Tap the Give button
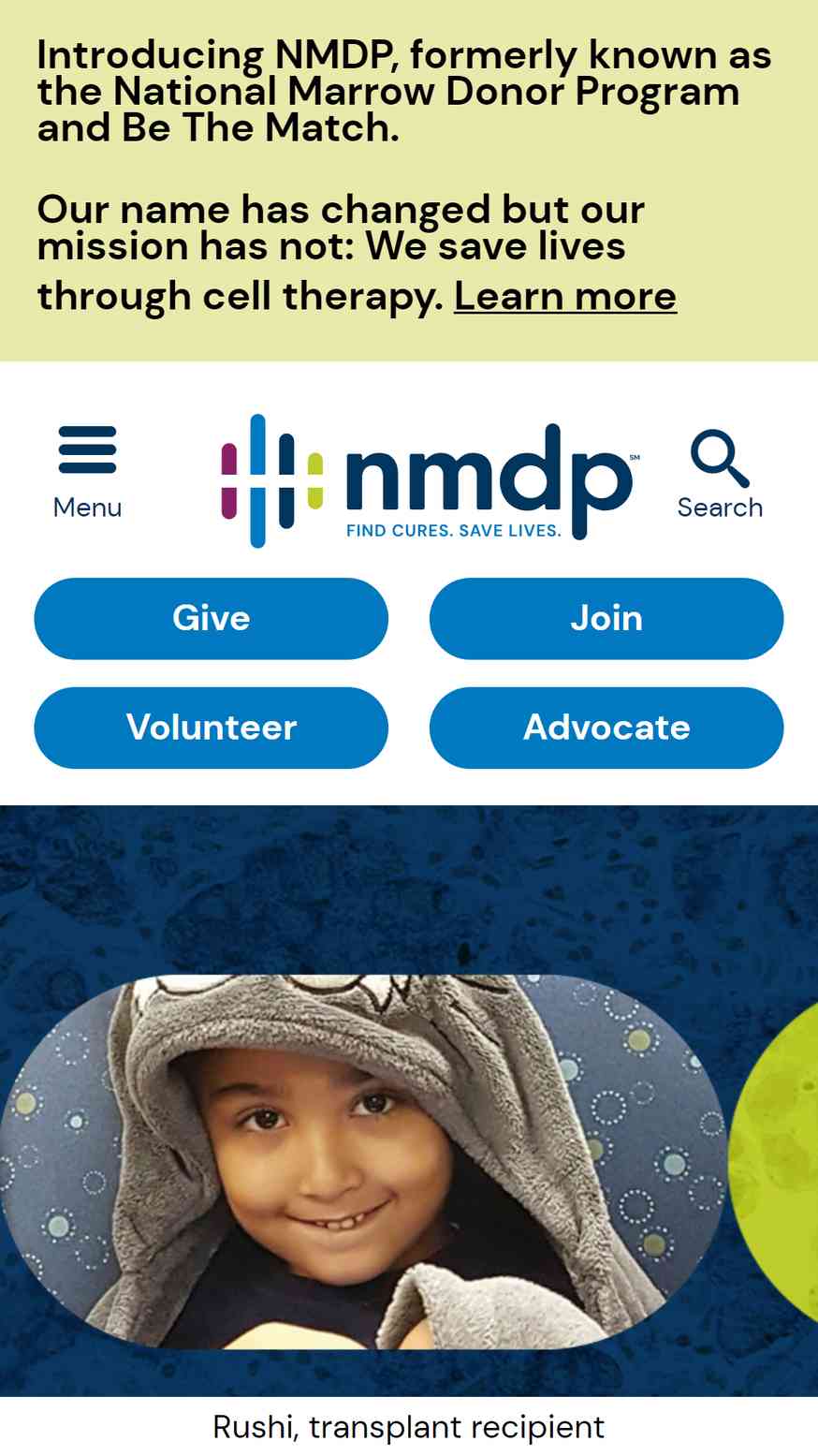Screen dimensions: 818x1456 point(212,618)
